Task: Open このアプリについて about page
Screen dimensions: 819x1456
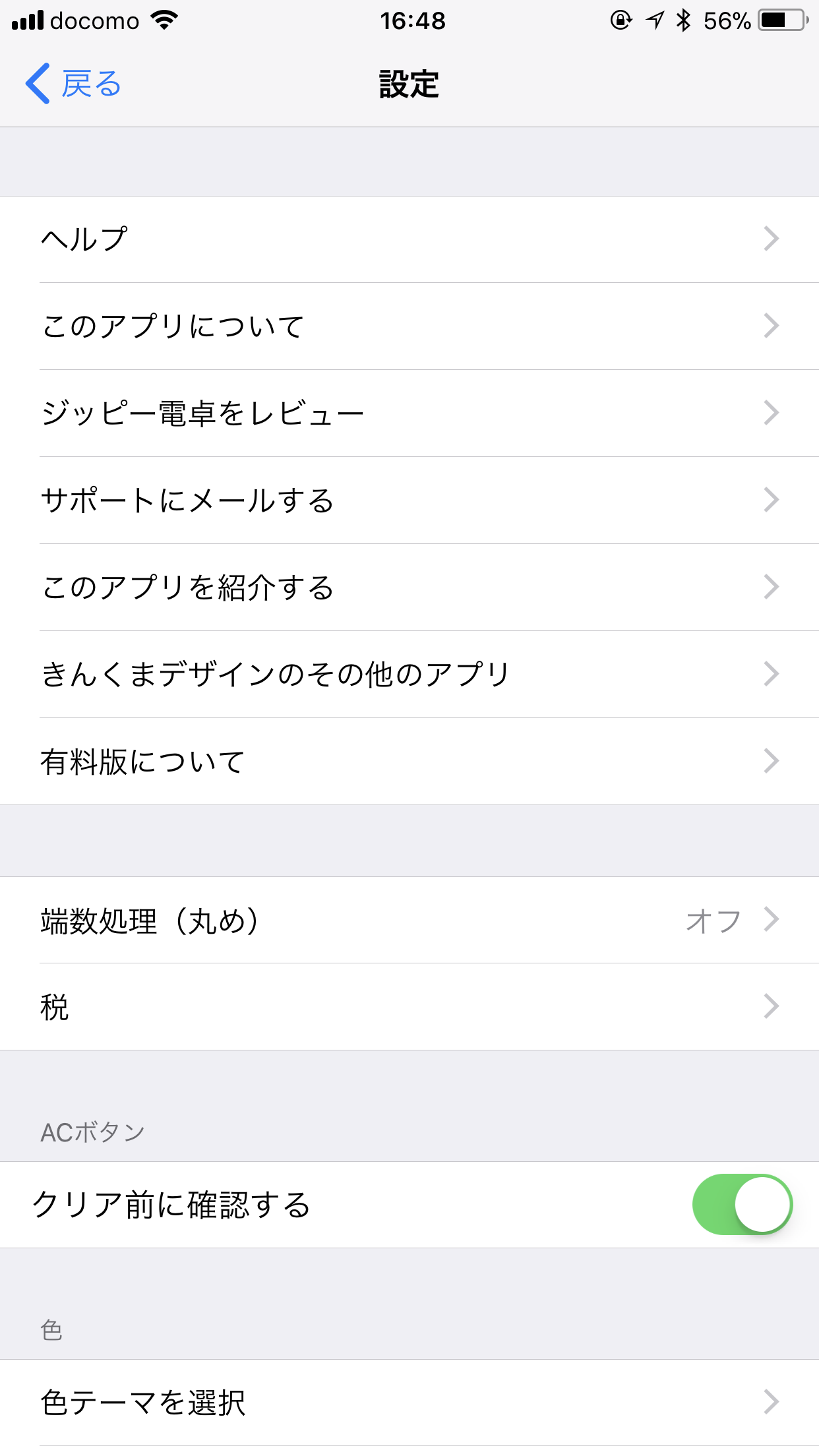Action: coord(409,326)
